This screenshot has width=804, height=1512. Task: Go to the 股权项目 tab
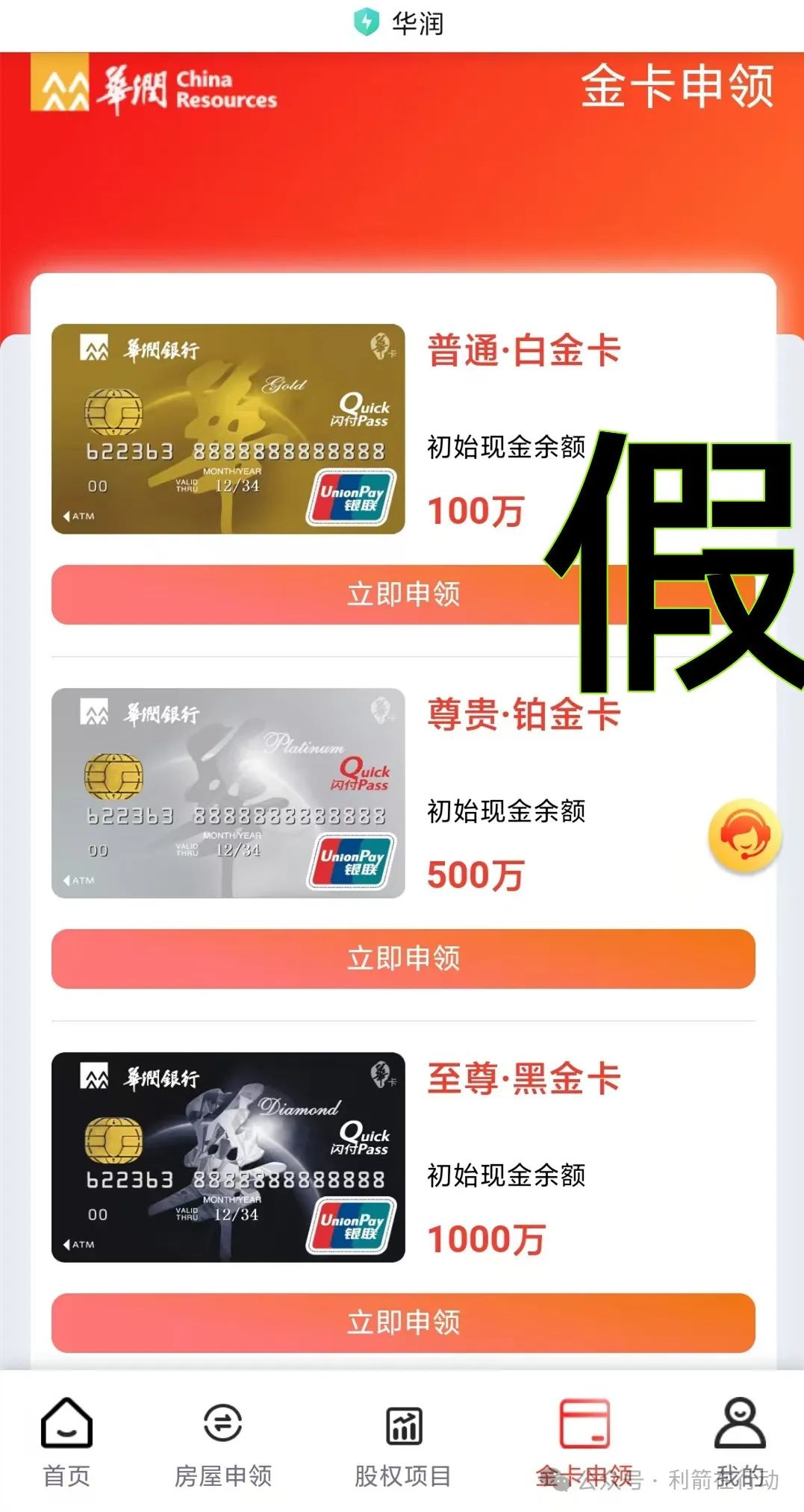(403, 1442)
